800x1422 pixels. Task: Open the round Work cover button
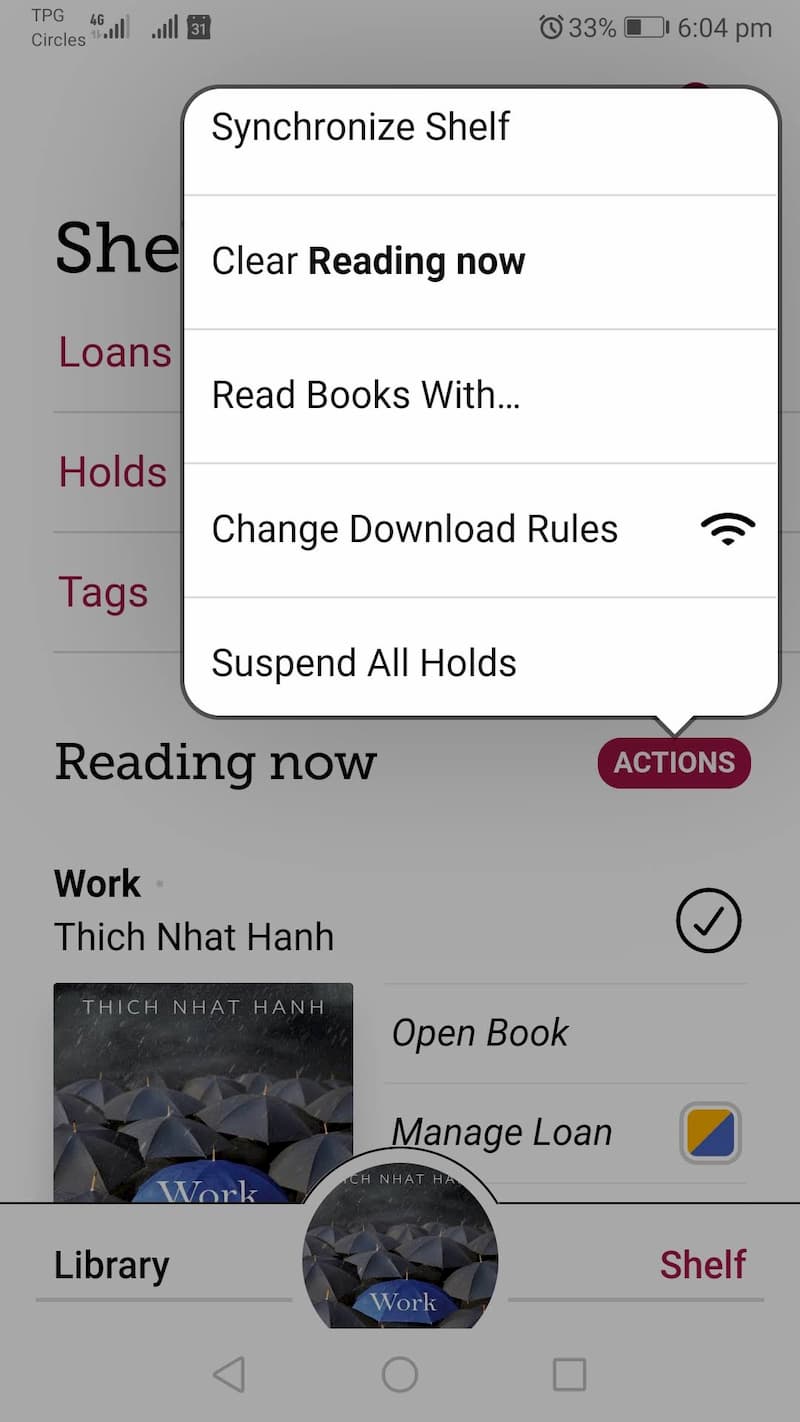400,1260
